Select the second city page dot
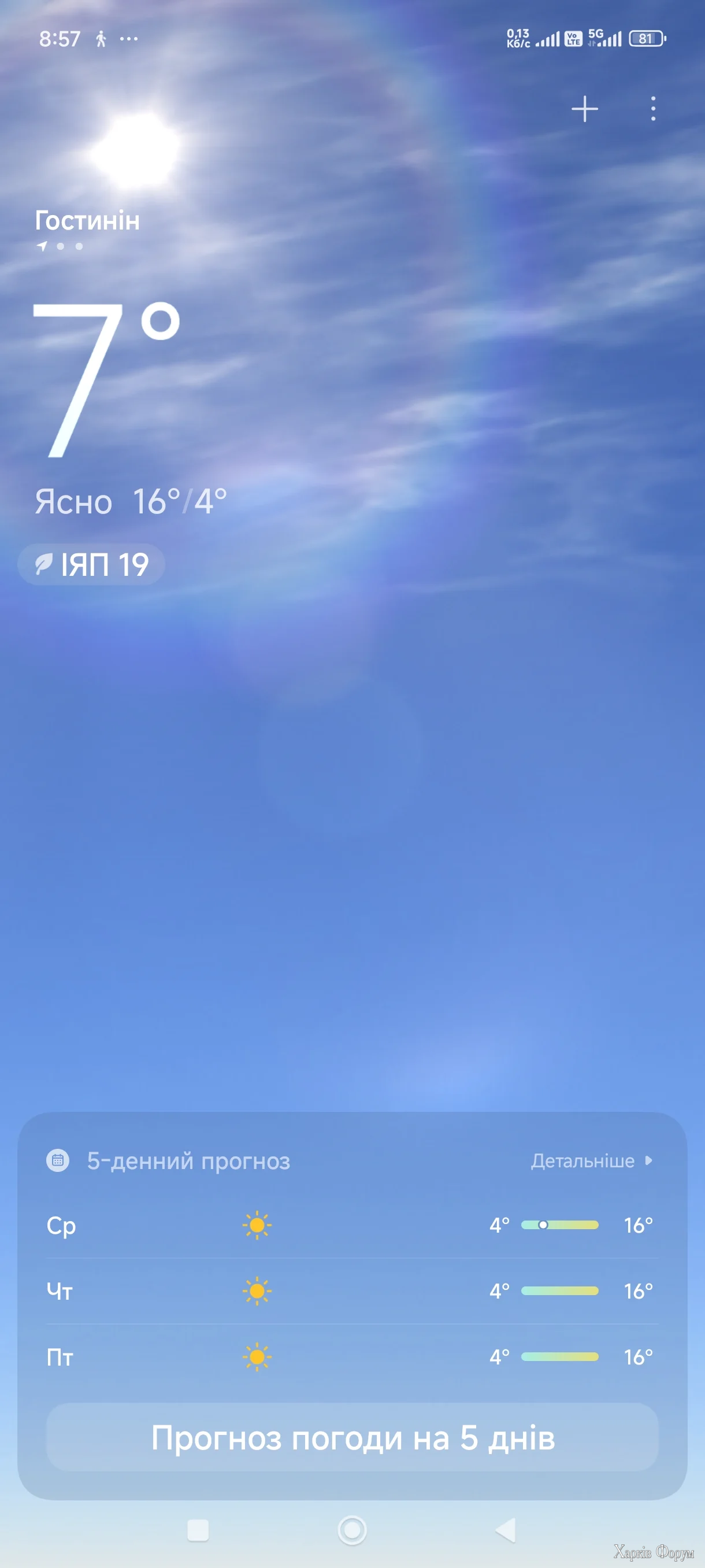The image size is (705, 1568). [x=79, y=247]
